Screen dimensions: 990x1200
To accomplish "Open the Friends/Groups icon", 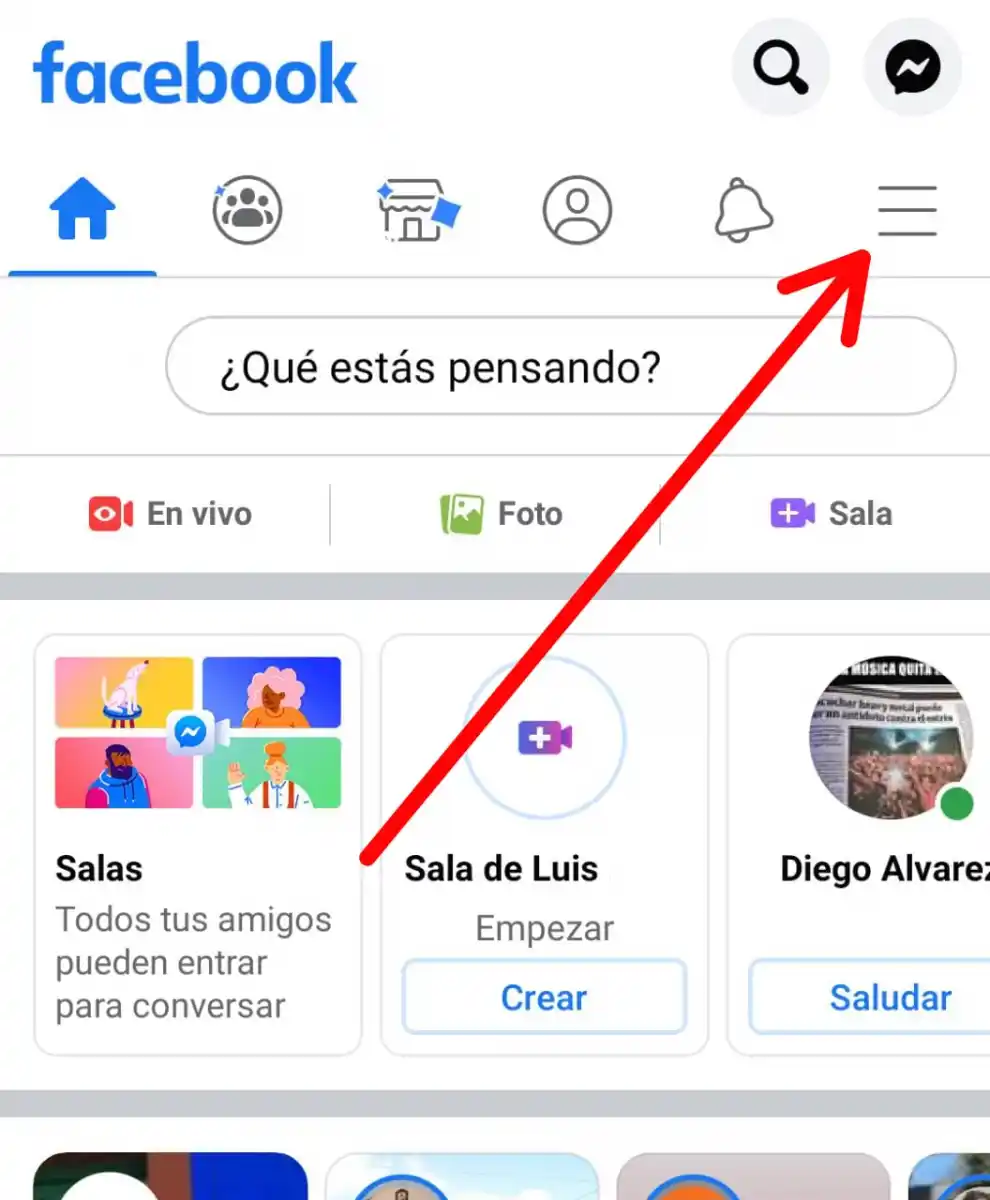I will tap(247, 208).
